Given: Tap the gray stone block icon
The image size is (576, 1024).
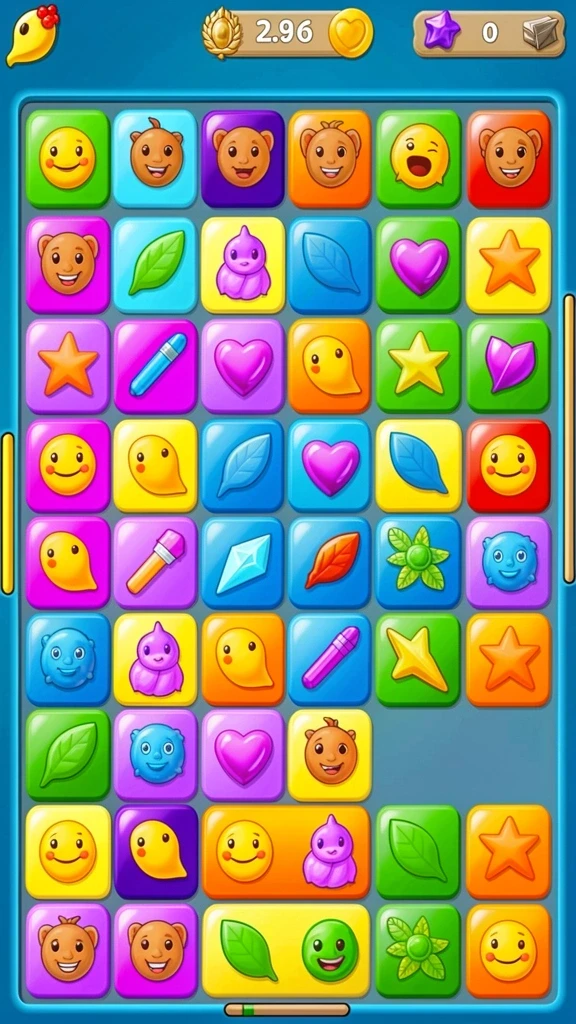Looking at the screenshot, I should click(541, 32).
